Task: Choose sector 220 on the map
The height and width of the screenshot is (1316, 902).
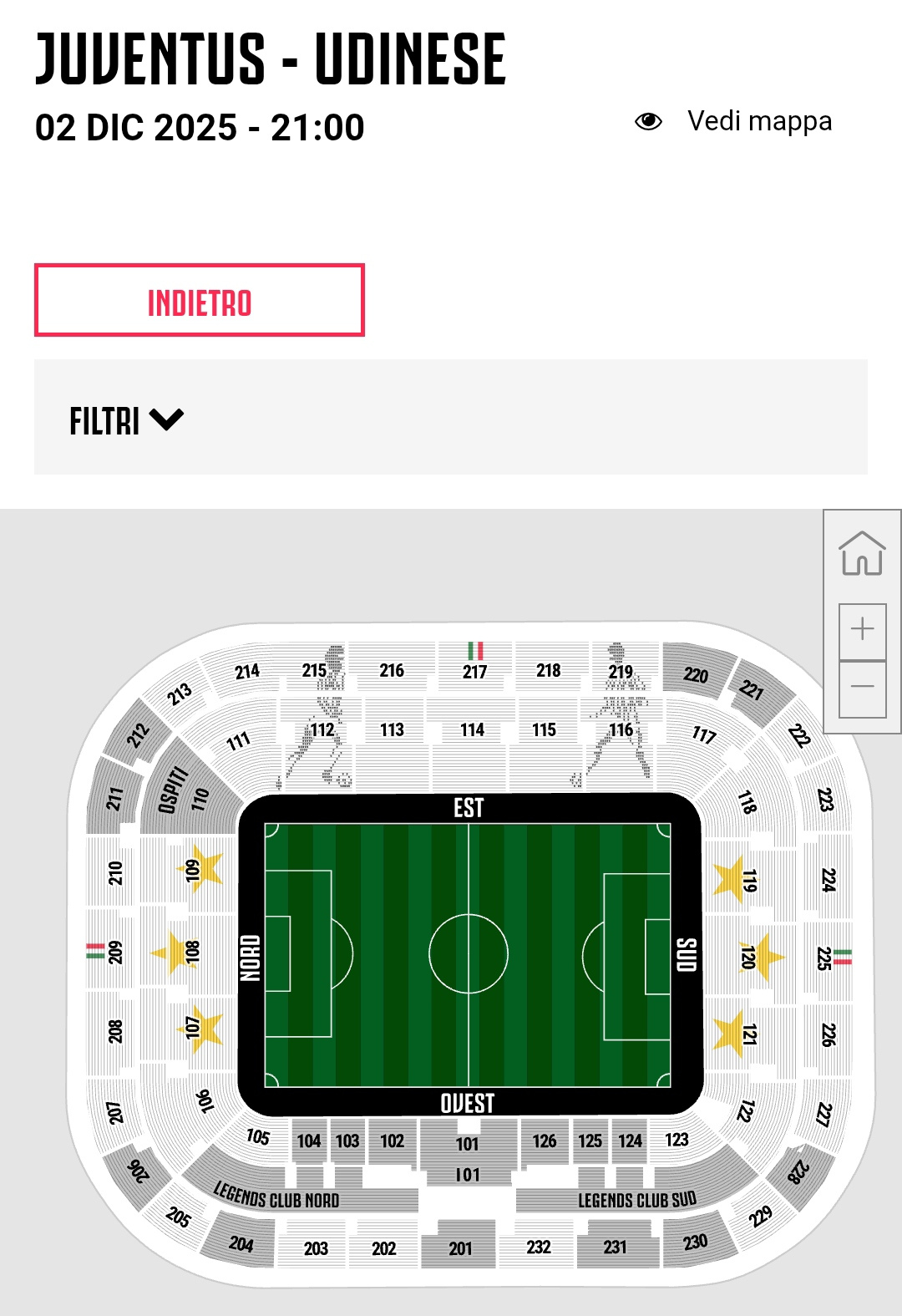Action: point(695,673)
